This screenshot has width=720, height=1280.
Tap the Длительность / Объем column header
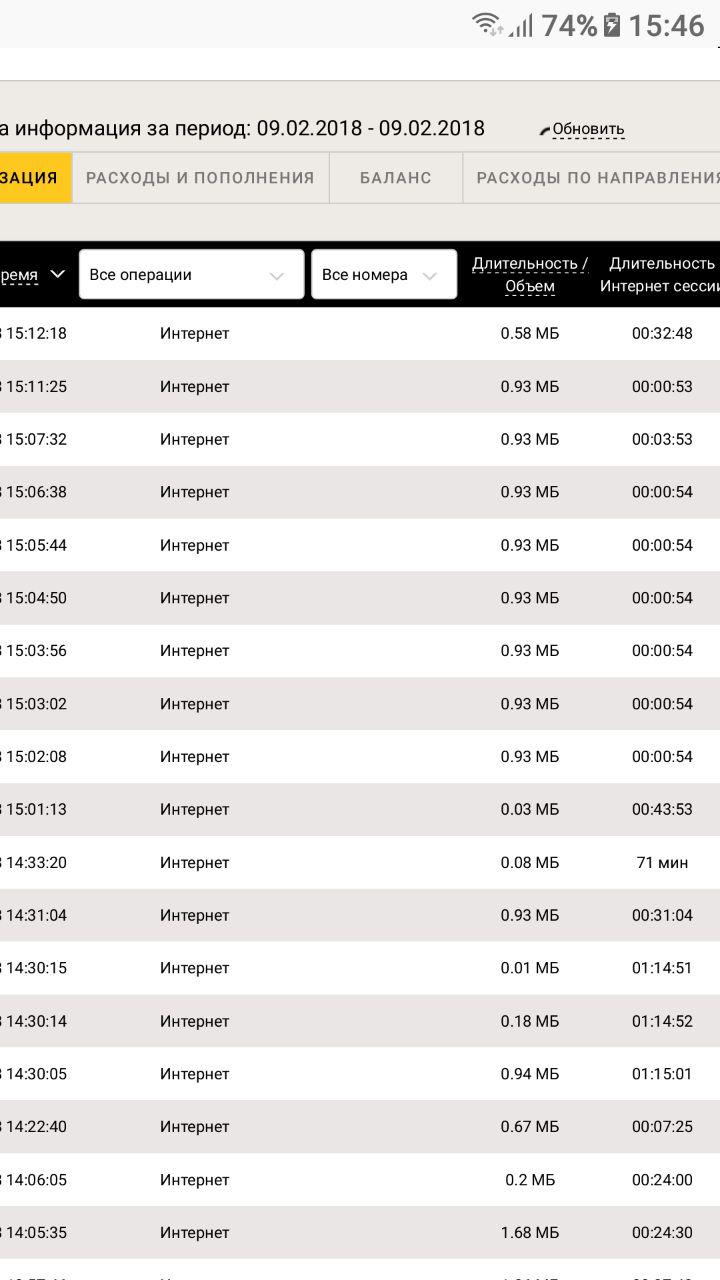coord(530,275)
